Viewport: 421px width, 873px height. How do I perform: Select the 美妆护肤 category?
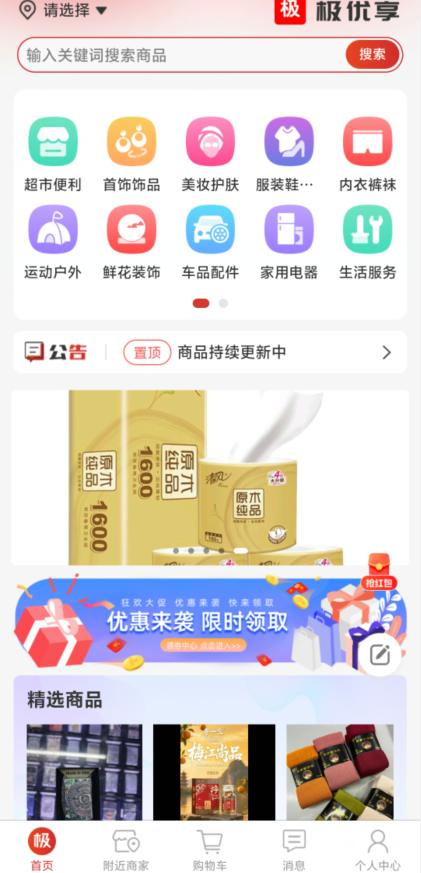[x=210, y=154]
